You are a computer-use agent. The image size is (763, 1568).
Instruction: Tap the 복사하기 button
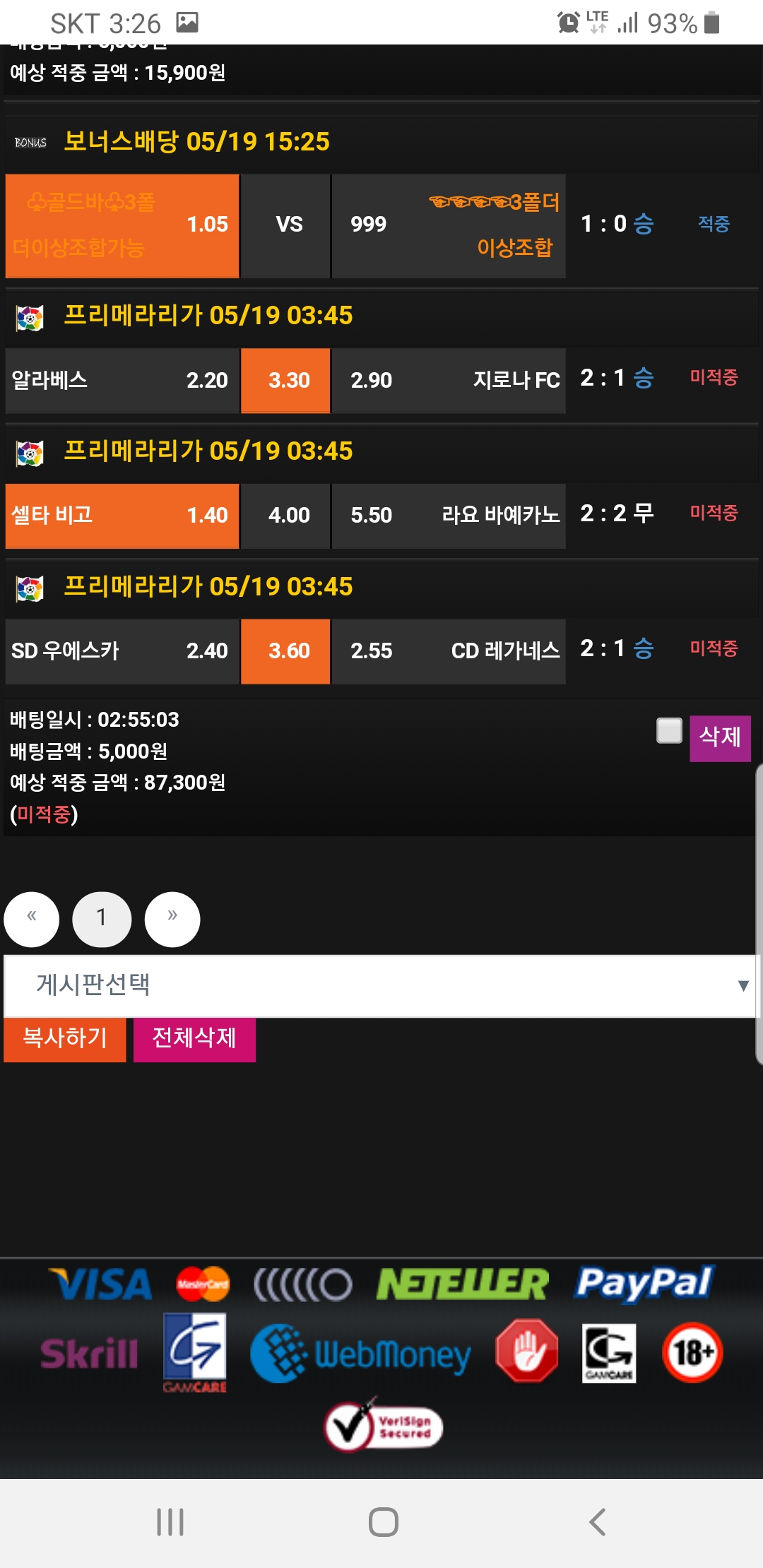point(65,1038)
